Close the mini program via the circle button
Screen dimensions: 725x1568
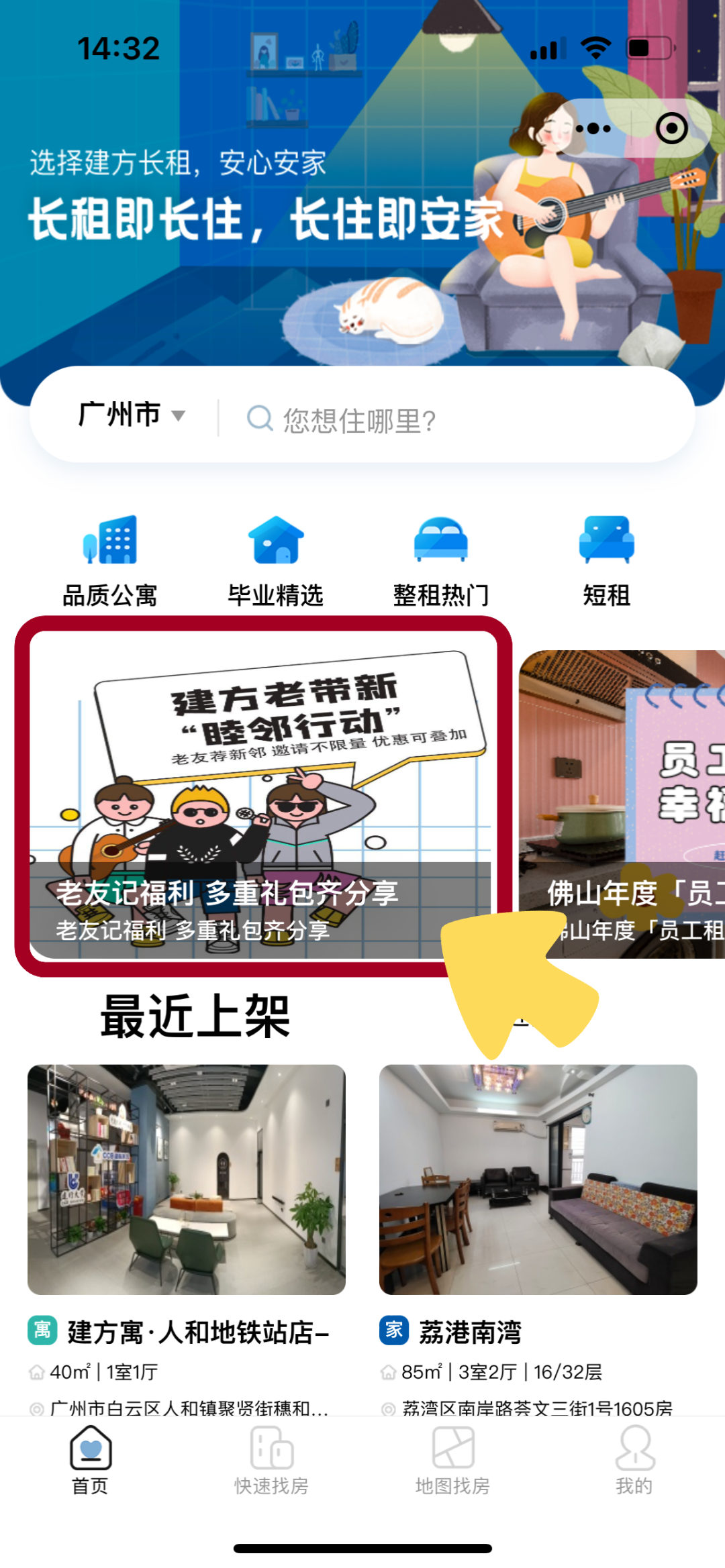(x=671, y=129)
